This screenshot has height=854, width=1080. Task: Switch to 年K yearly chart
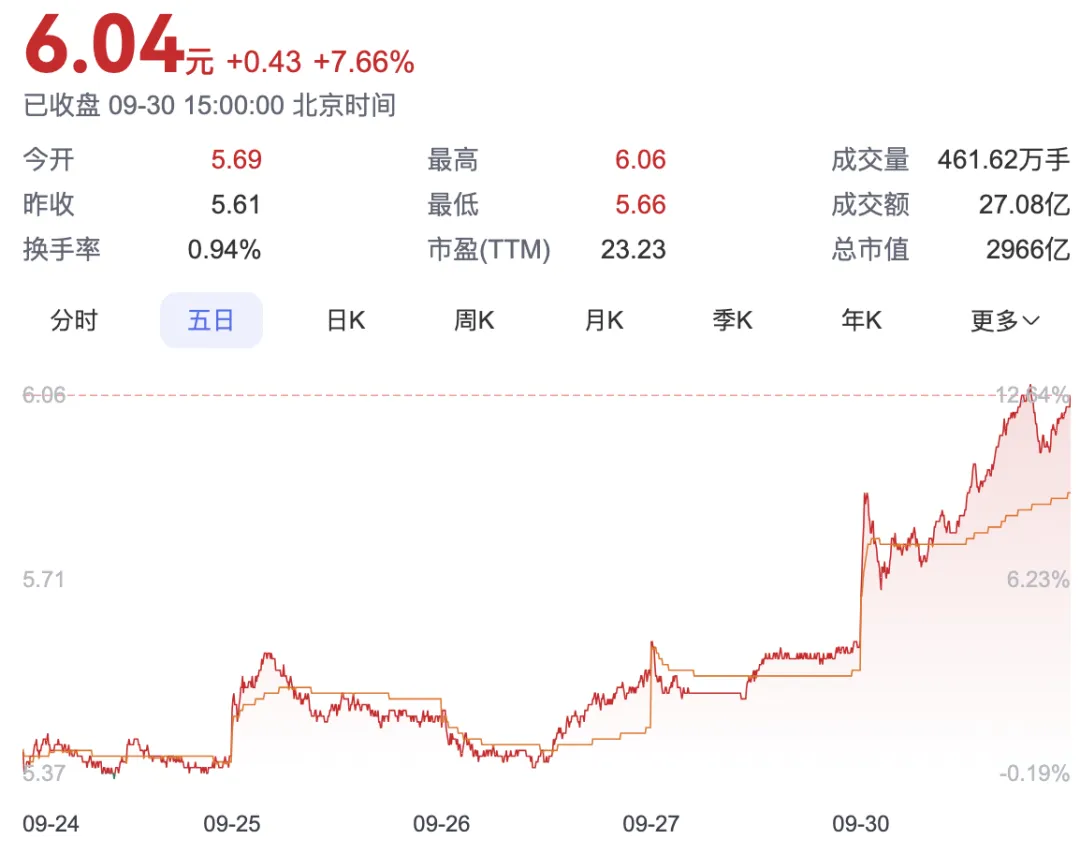(x=861, y=321)
